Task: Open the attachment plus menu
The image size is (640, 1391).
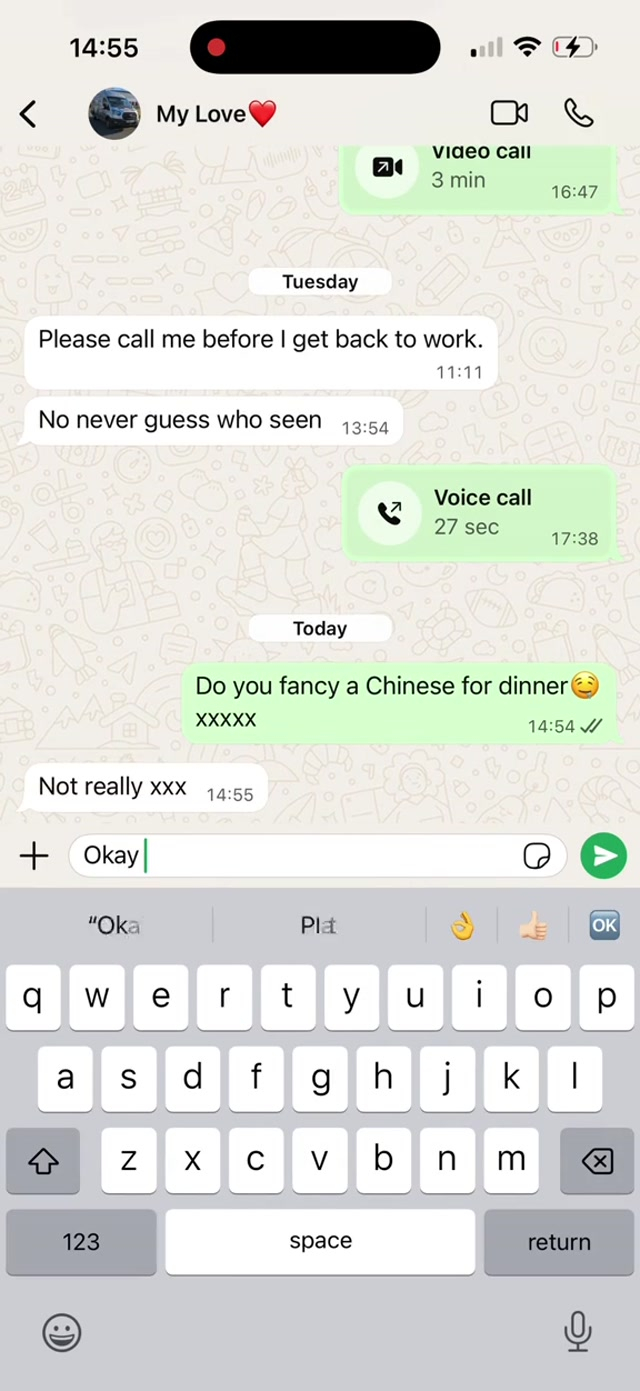Action: [34, 855]
